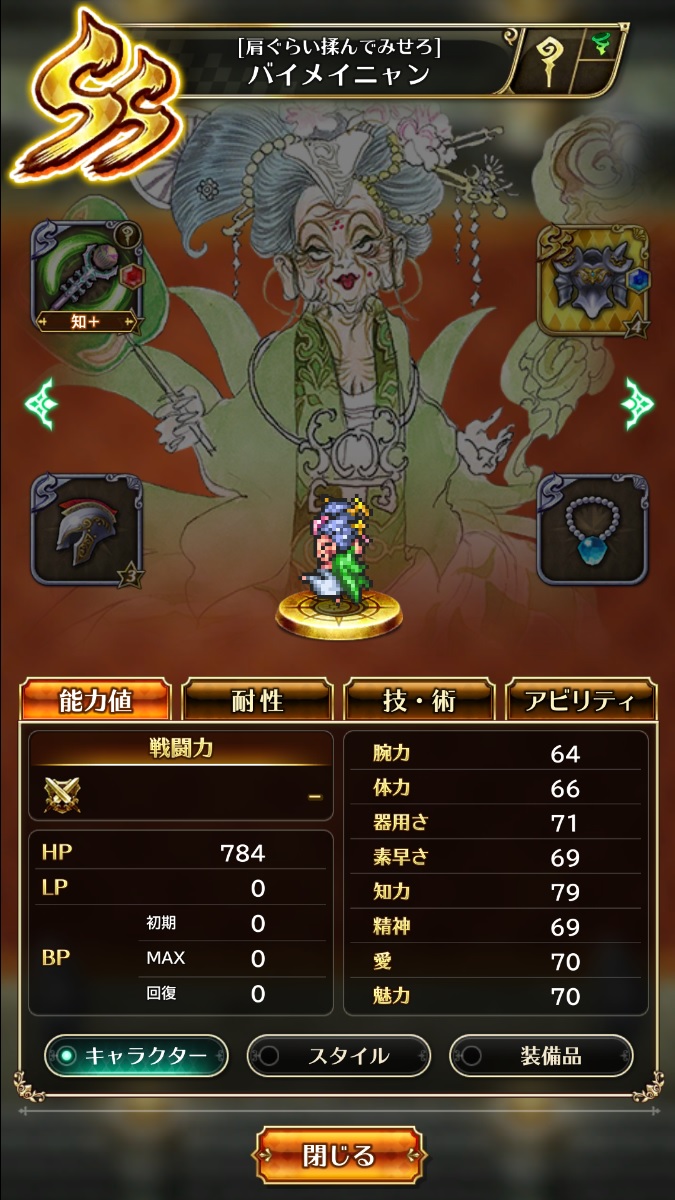Open the equipped body armor slot
This screenshot has width=675, height=1200.
tap(592, 279)
